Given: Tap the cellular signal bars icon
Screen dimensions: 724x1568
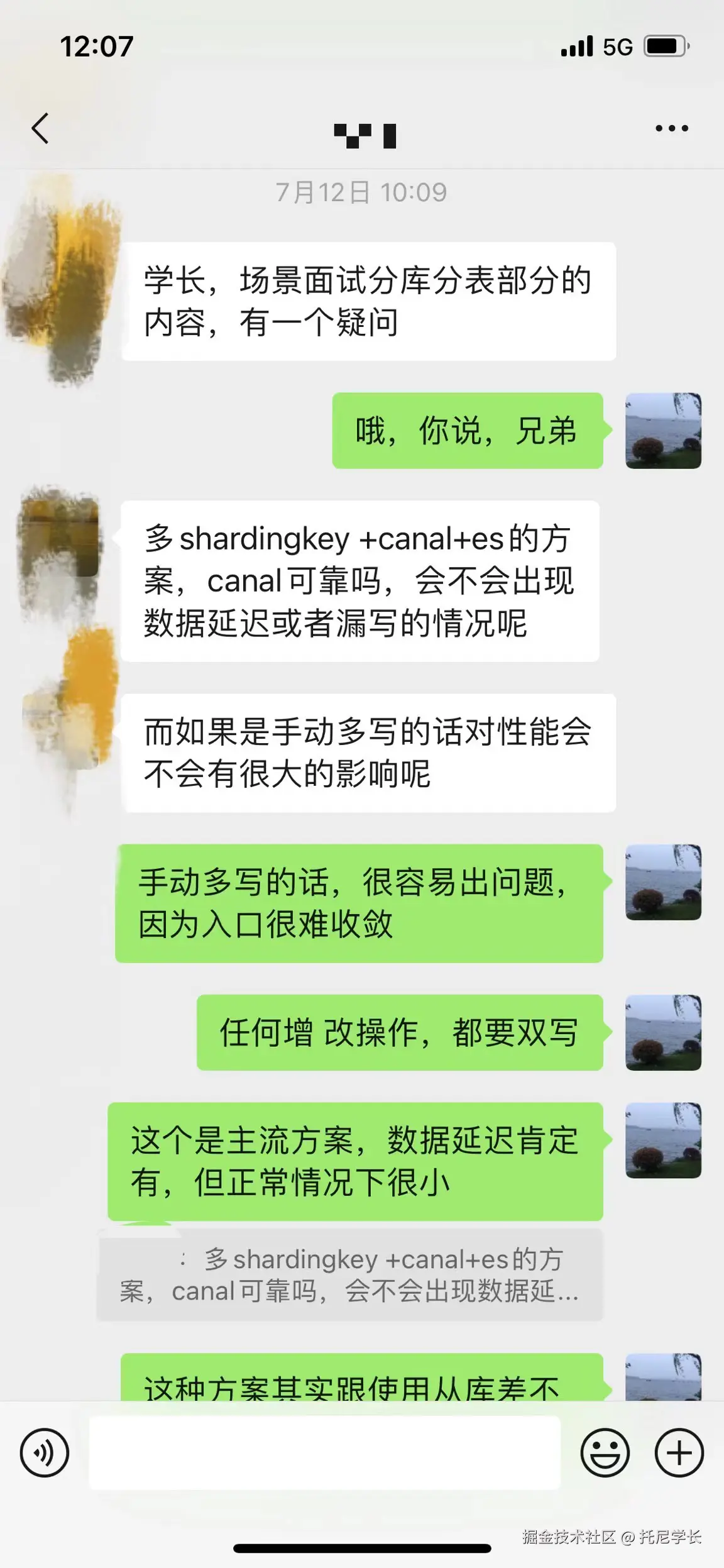Looking at the screenshot, I should 576,45.
